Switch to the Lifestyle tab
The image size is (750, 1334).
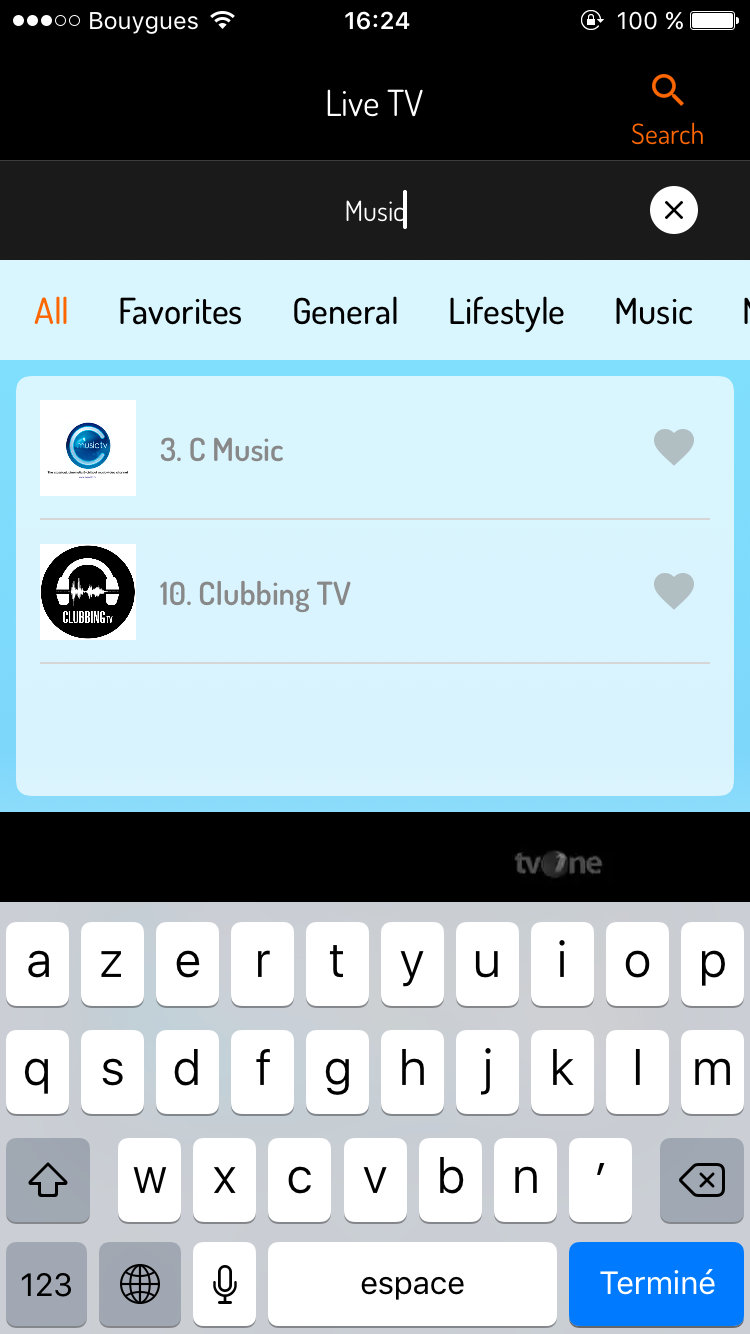point(506,312)
